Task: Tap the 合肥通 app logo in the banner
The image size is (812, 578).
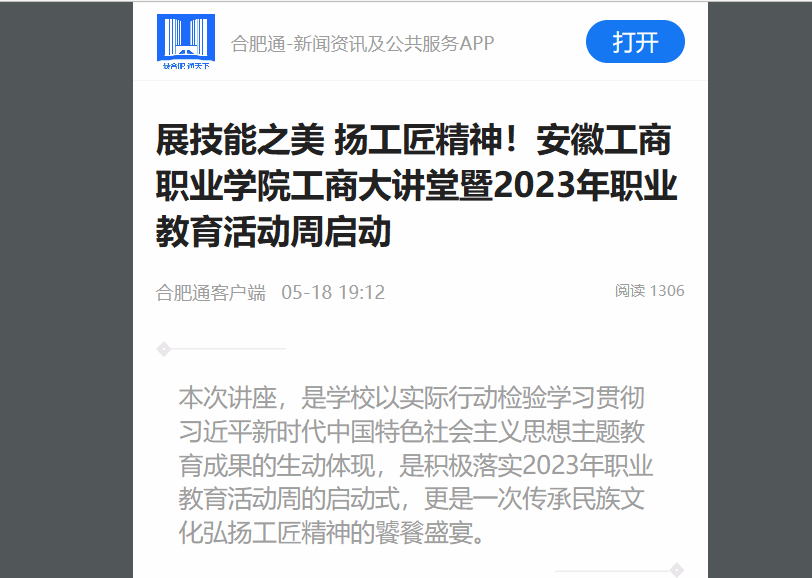Action: tap(186, 42)
